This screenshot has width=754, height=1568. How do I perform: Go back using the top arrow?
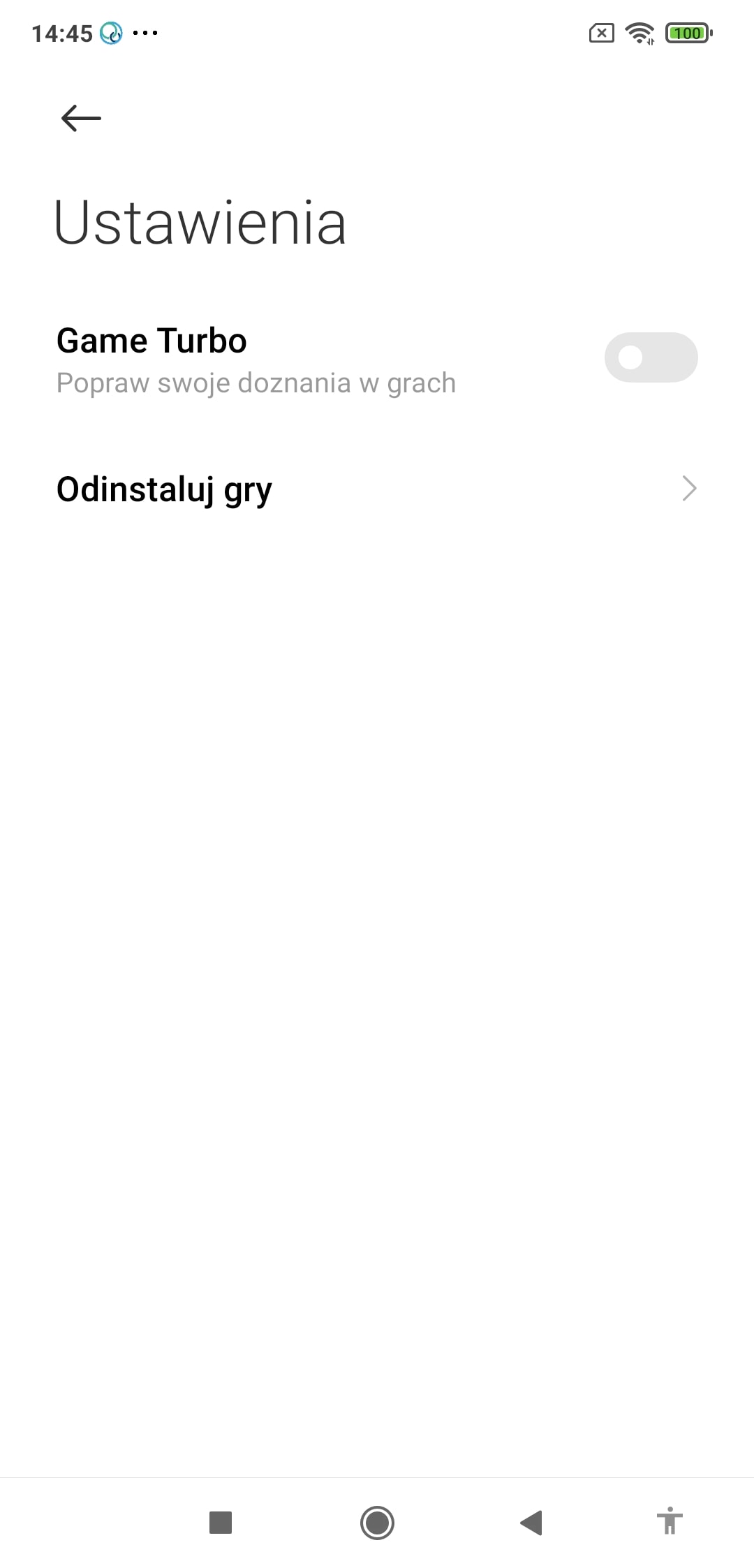[81, 118]
